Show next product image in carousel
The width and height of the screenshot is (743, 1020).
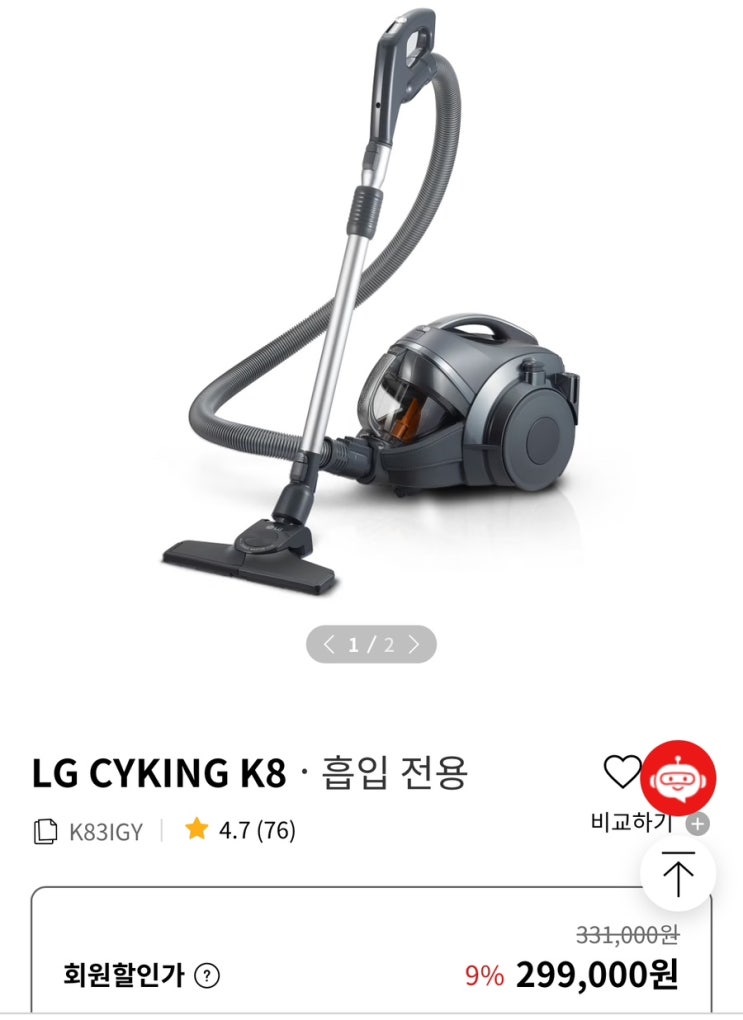coord(414,644)
